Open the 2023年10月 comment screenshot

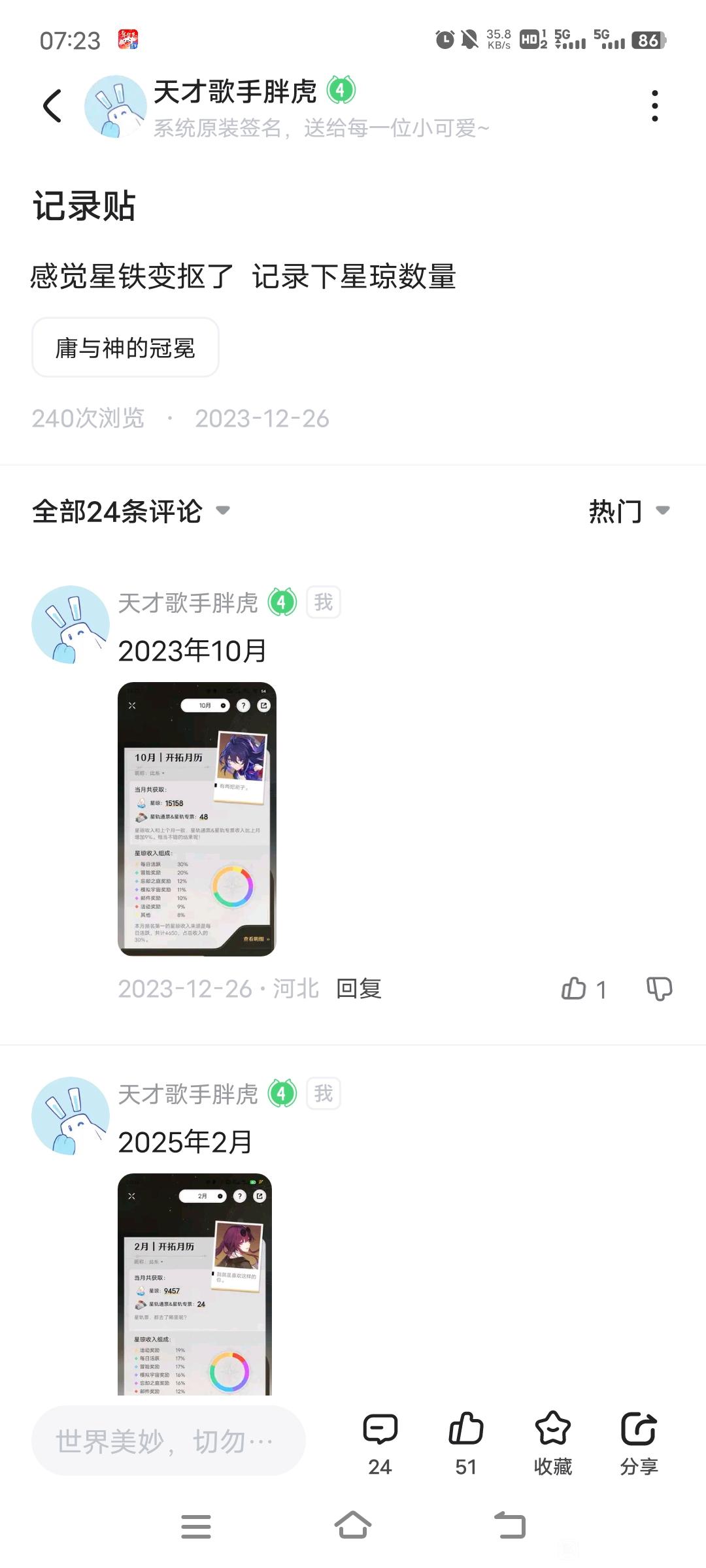click(x=197, y=819)
